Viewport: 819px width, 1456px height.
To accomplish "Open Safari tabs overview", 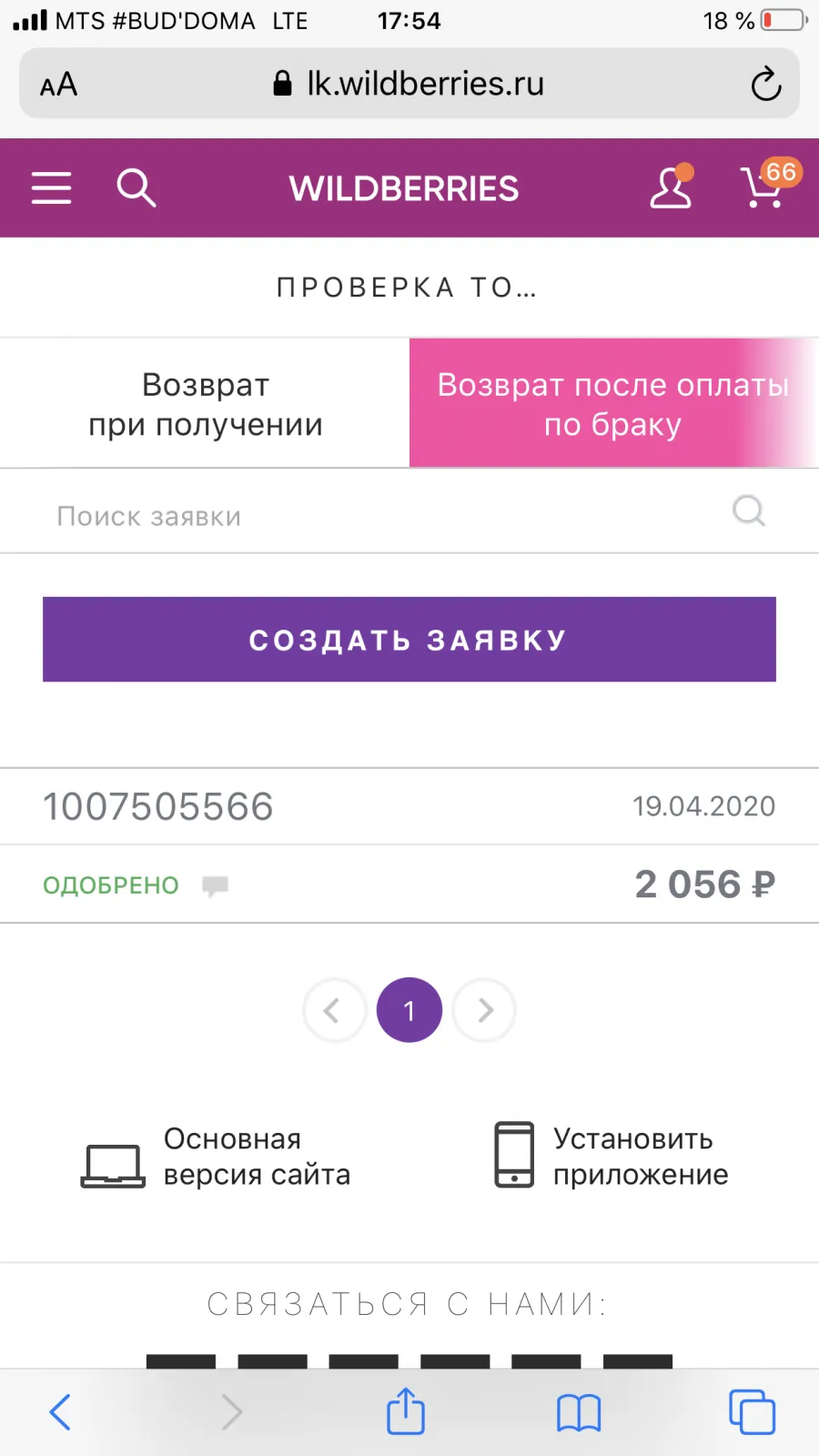I will tap(752, 1411).
